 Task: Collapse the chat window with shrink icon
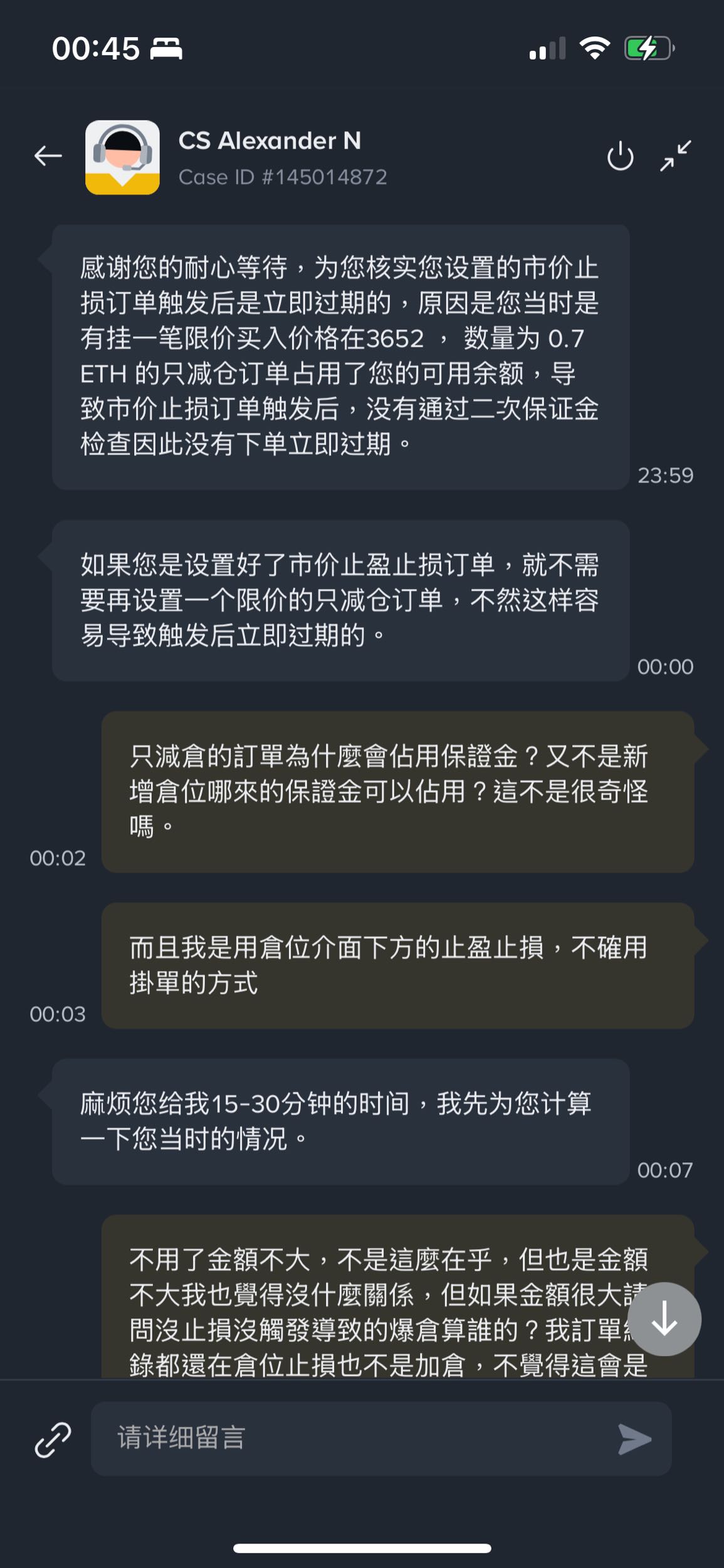[678, 156]
